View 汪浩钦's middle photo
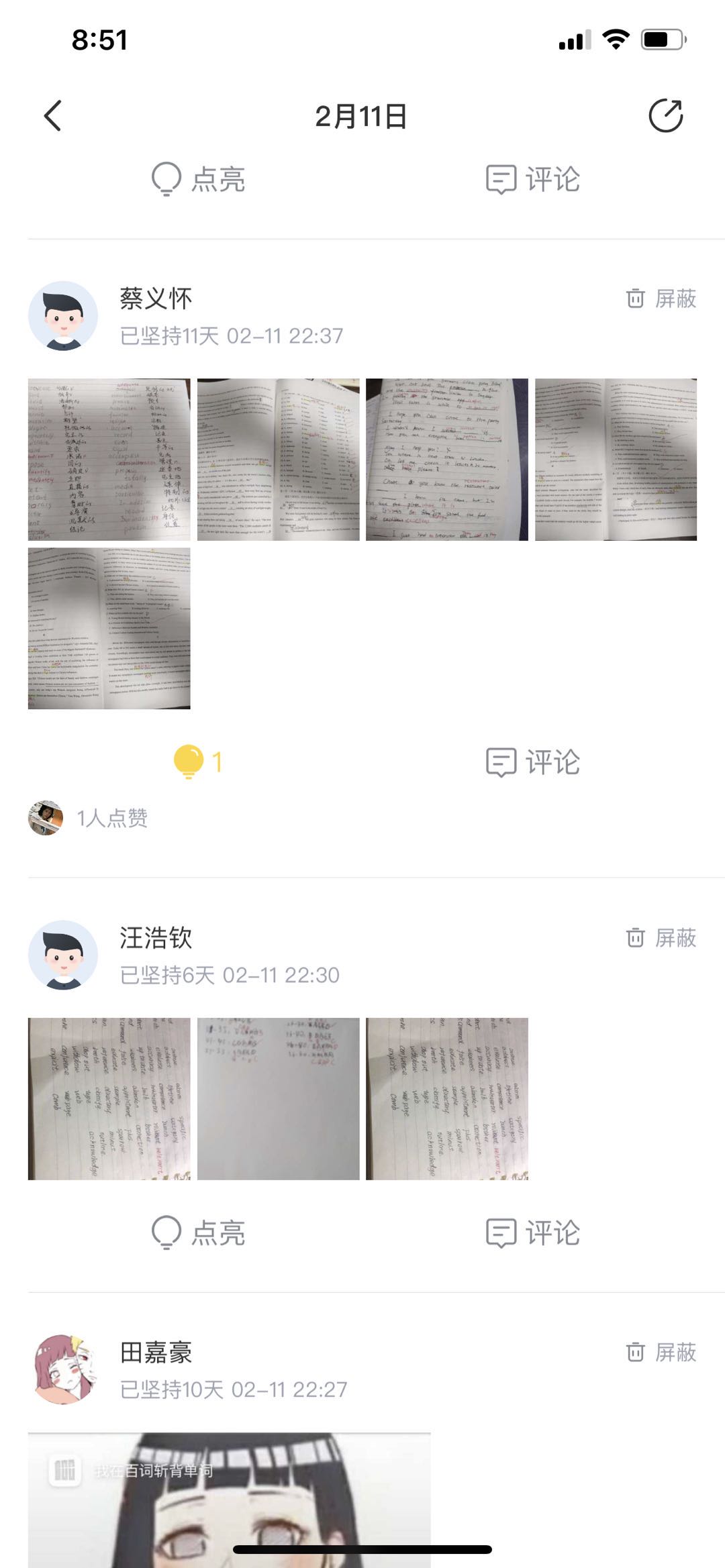 [279, 1099]
